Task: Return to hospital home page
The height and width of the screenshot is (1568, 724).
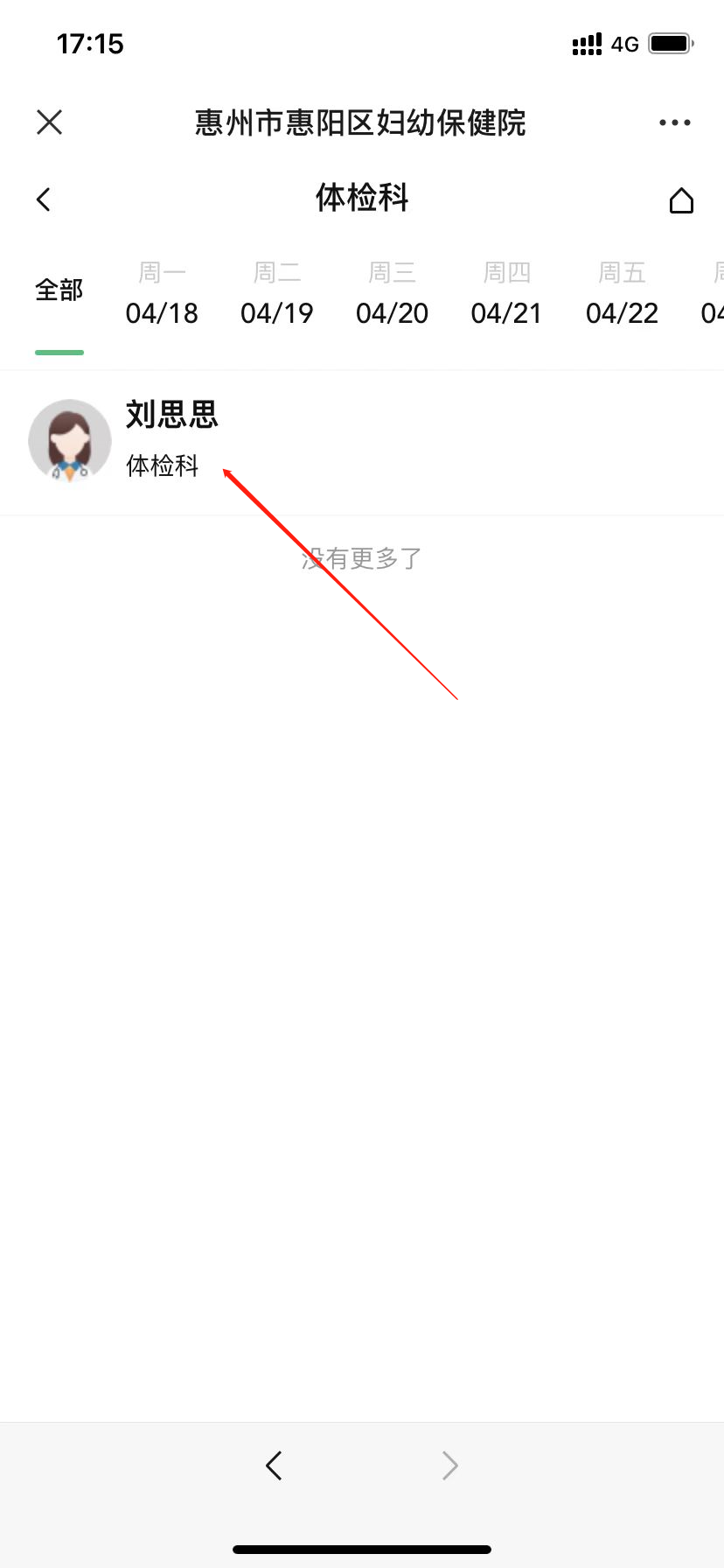Action: (x=681, y=200)
